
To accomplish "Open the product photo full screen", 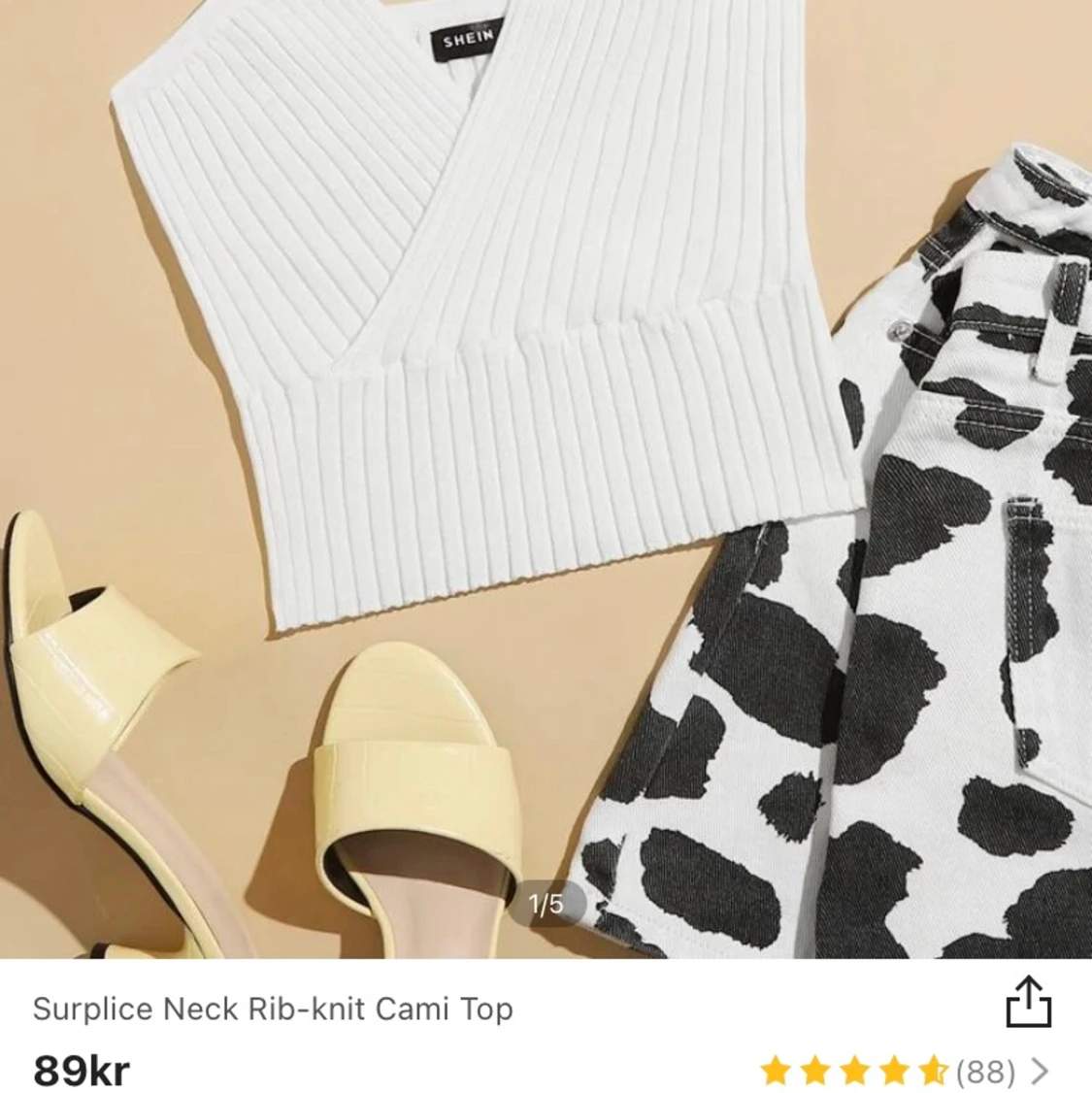I will click(x=546, y=476).
